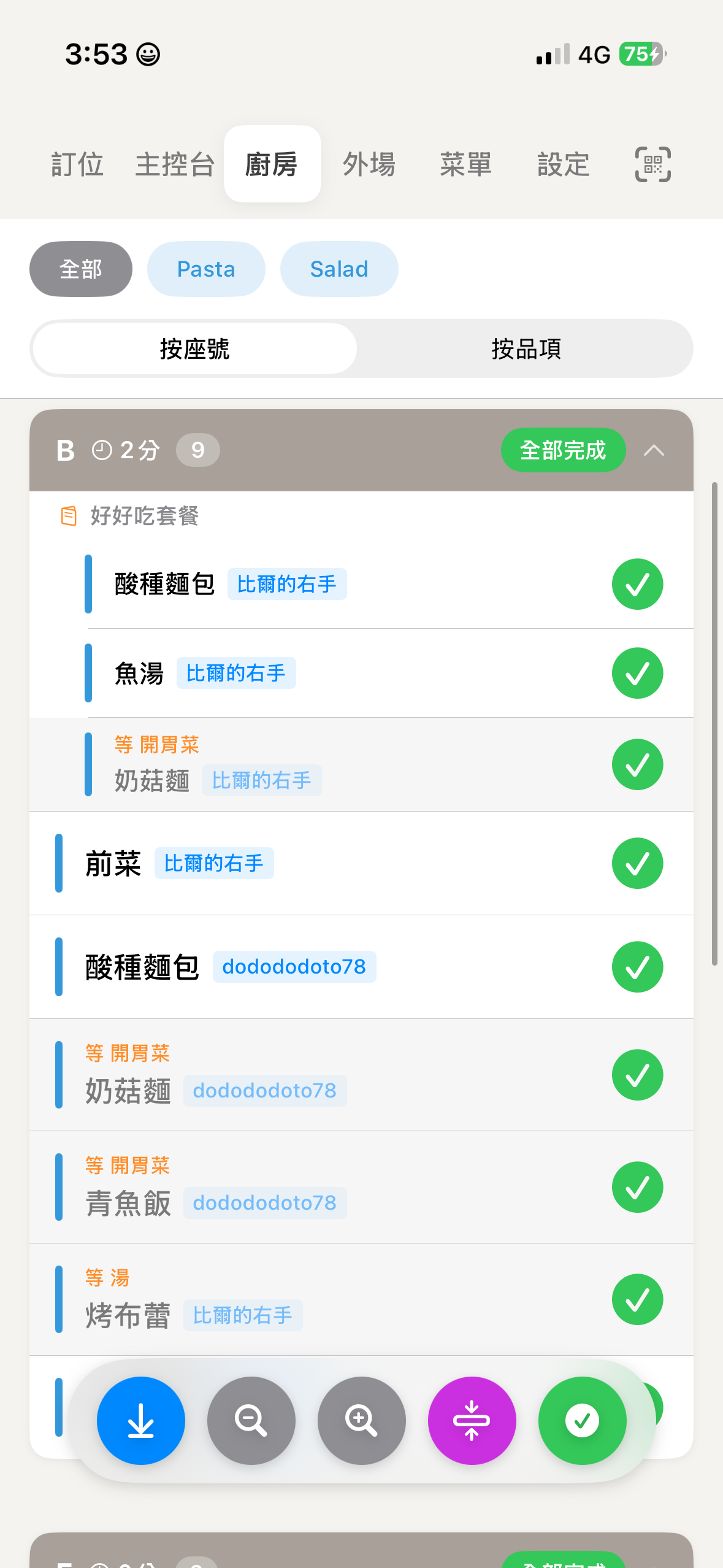Open the 設定 tab
The image size is (723, 1568).
pyautogui.click(x=563, y=164)
